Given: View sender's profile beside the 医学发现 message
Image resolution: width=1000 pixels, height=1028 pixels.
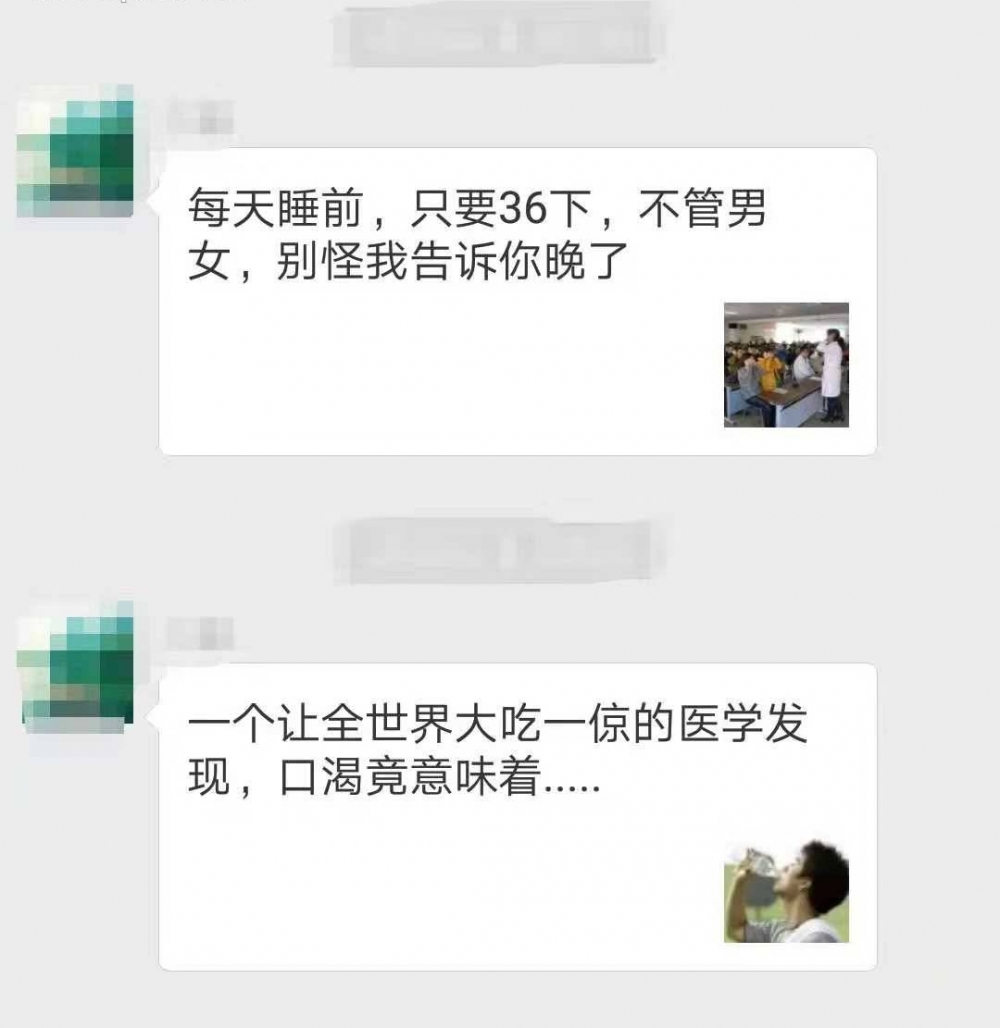Looking at the screenshot, I should (x=76, y=667).
